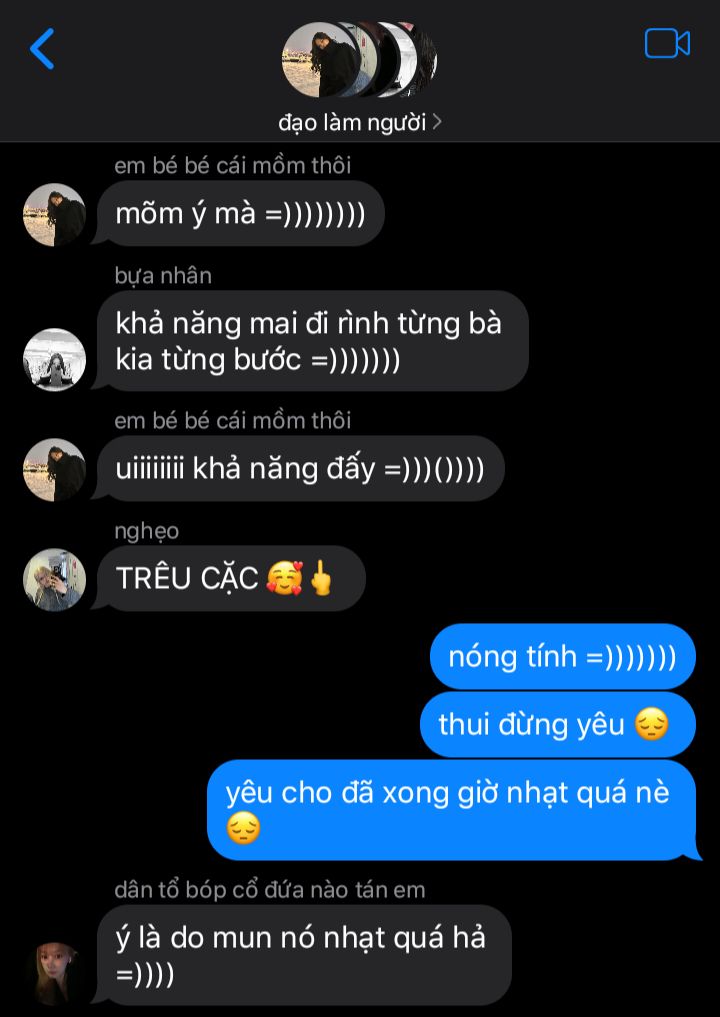The image size is (720, 1017).
Task: Open group details for đạo làm người
Action: [x=360, y=123]
